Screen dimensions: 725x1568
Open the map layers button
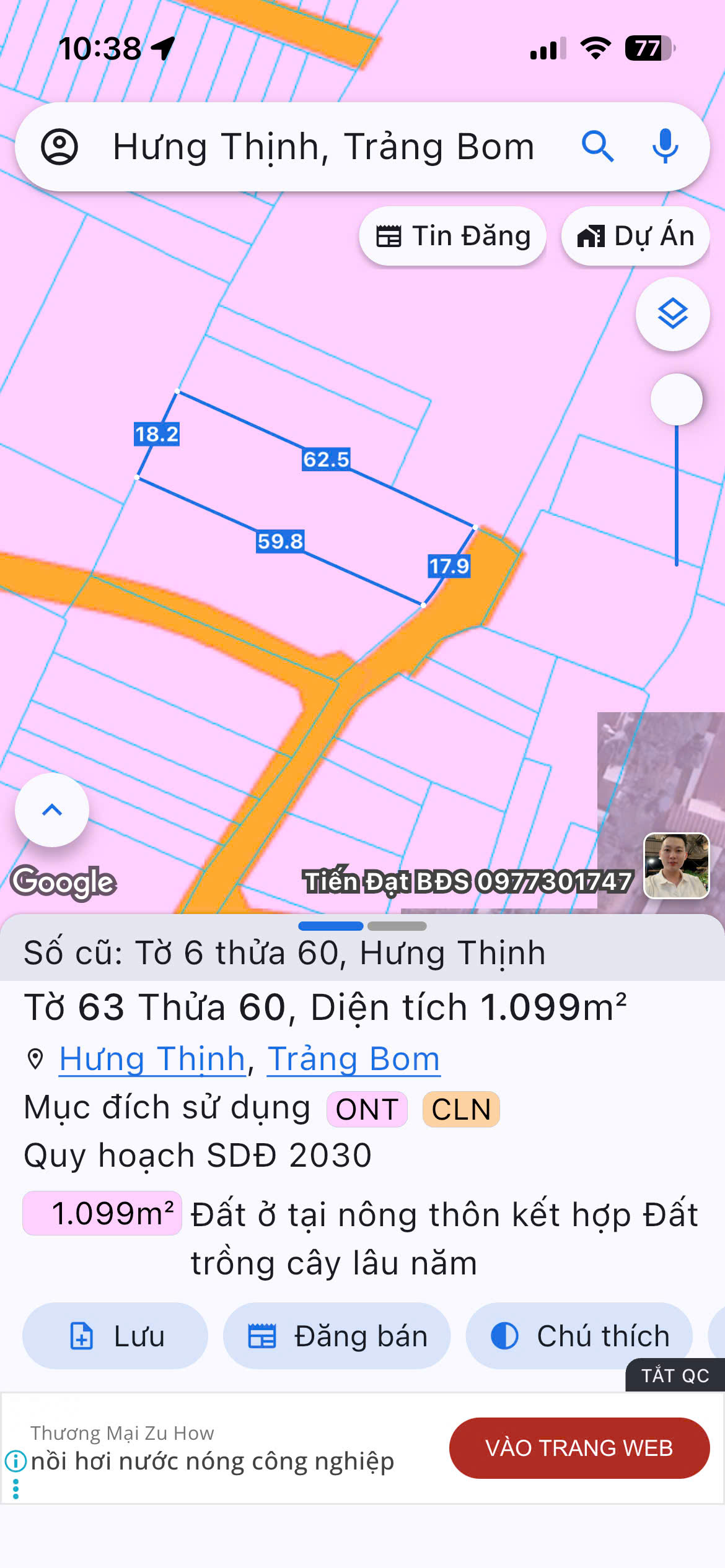(672, 314)
